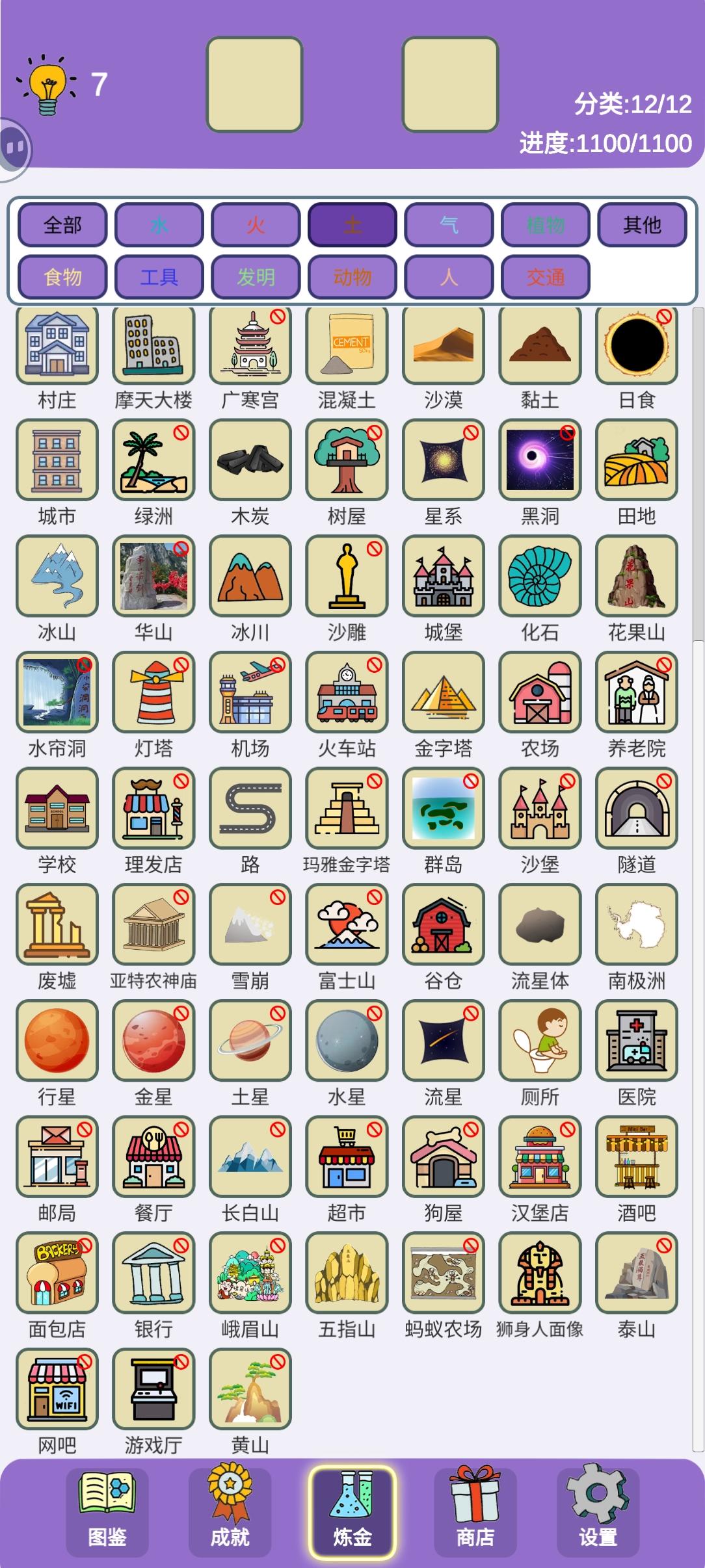Open the 设置 (settings) screen
Image resolution: width=705 pixels, height=1568 pixels.
[x=598, y=1508]
